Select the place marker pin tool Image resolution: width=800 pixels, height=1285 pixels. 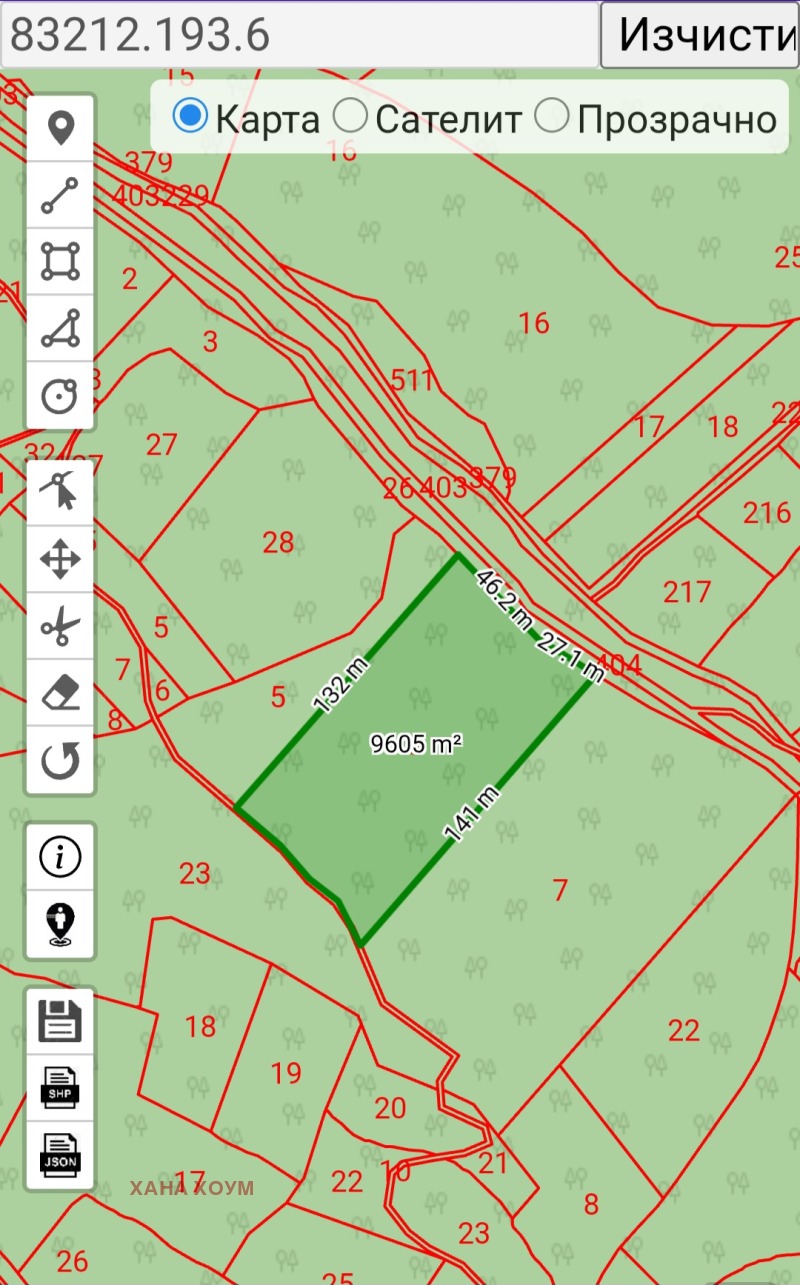pos(60,129)
